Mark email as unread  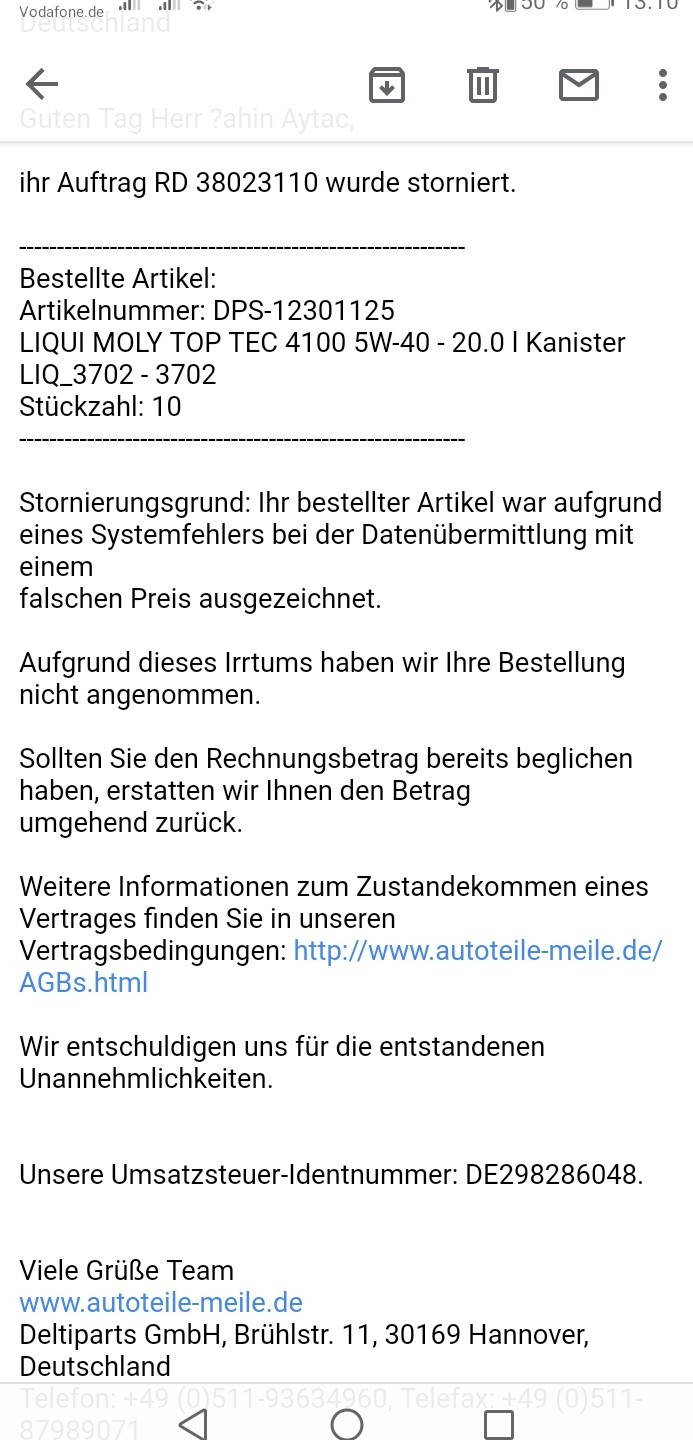pyautogui.click(x=578, y=85)
